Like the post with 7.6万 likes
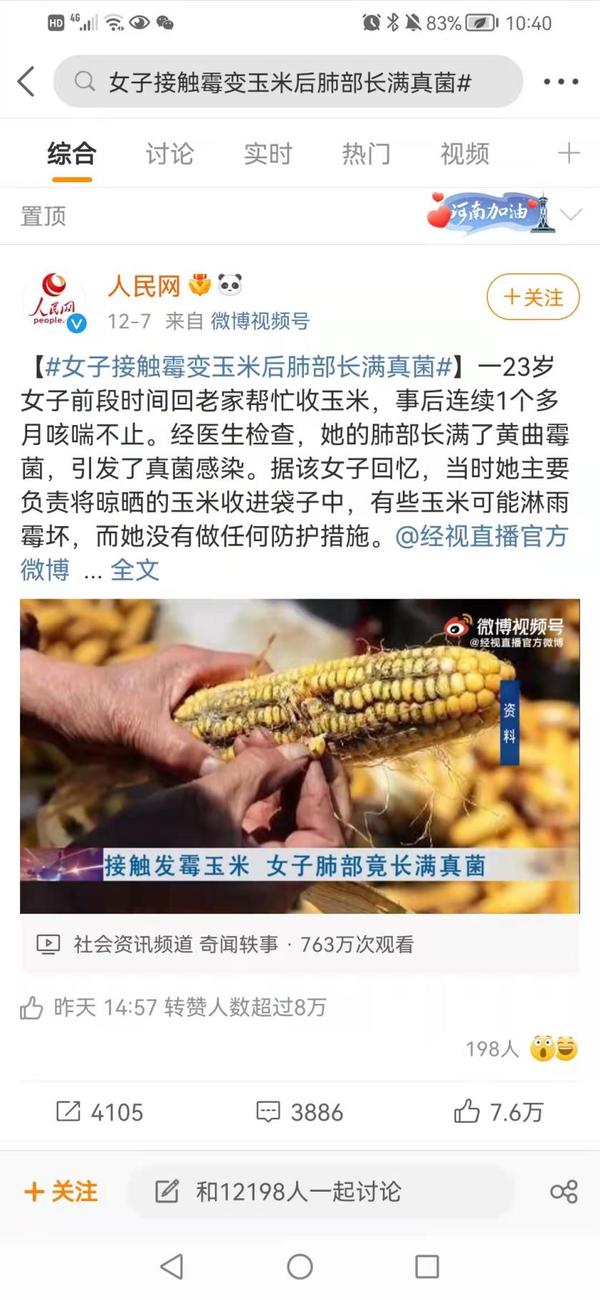 coord(498,1111)
